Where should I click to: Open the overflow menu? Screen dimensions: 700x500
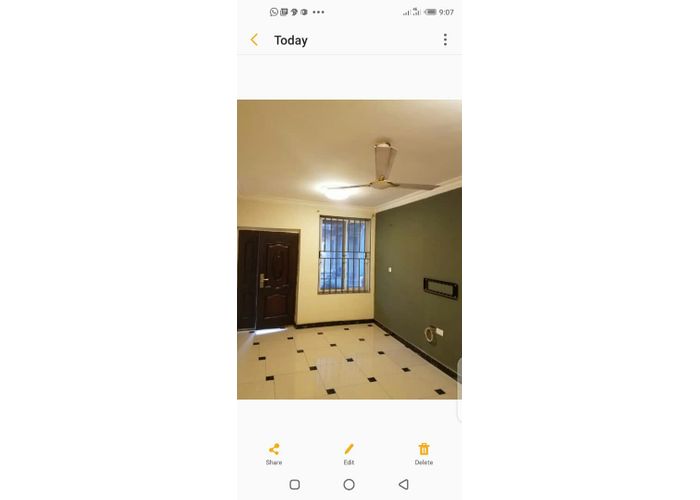[445, 40]
